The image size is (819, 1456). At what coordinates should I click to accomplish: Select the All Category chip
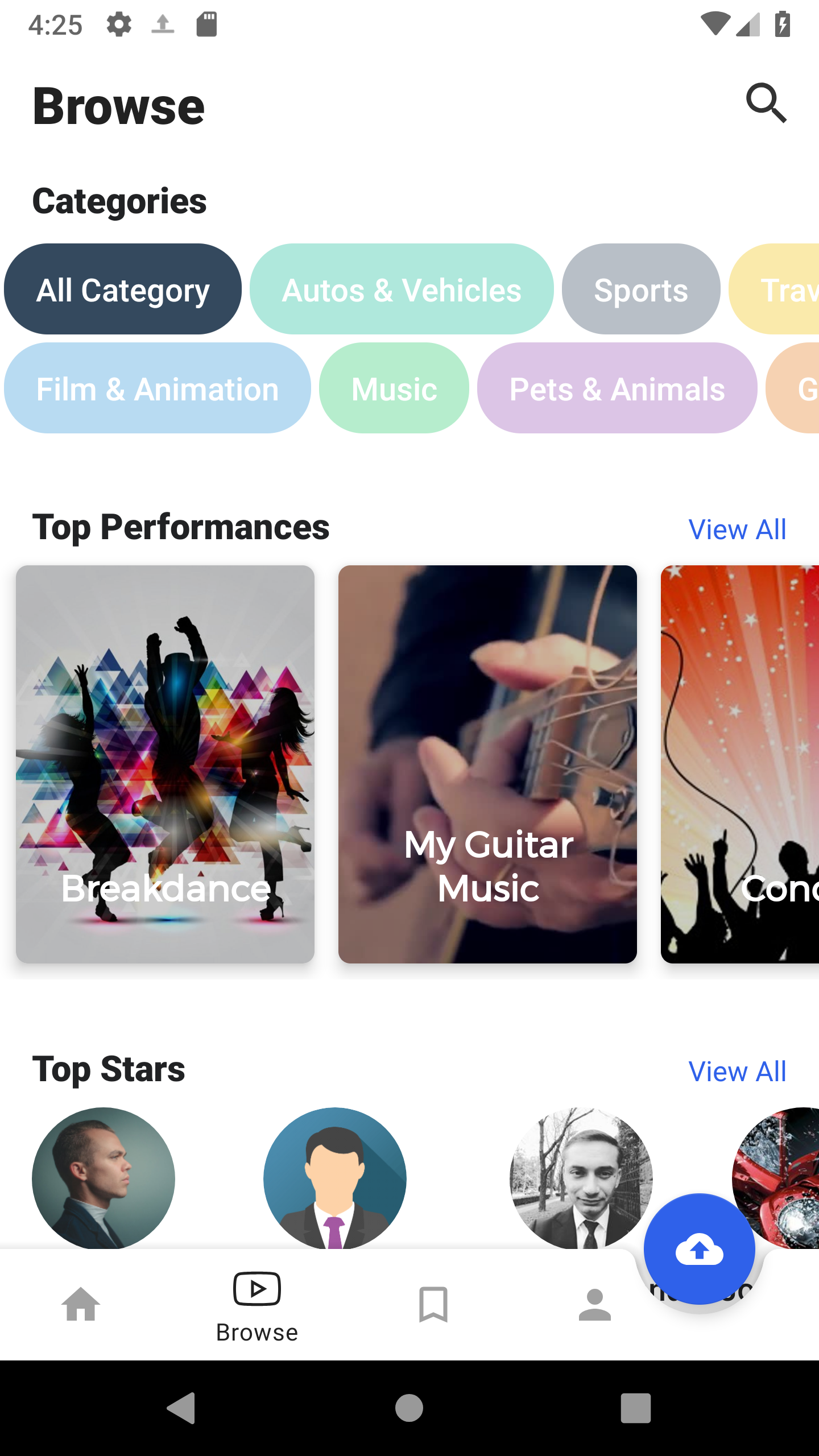123,289
